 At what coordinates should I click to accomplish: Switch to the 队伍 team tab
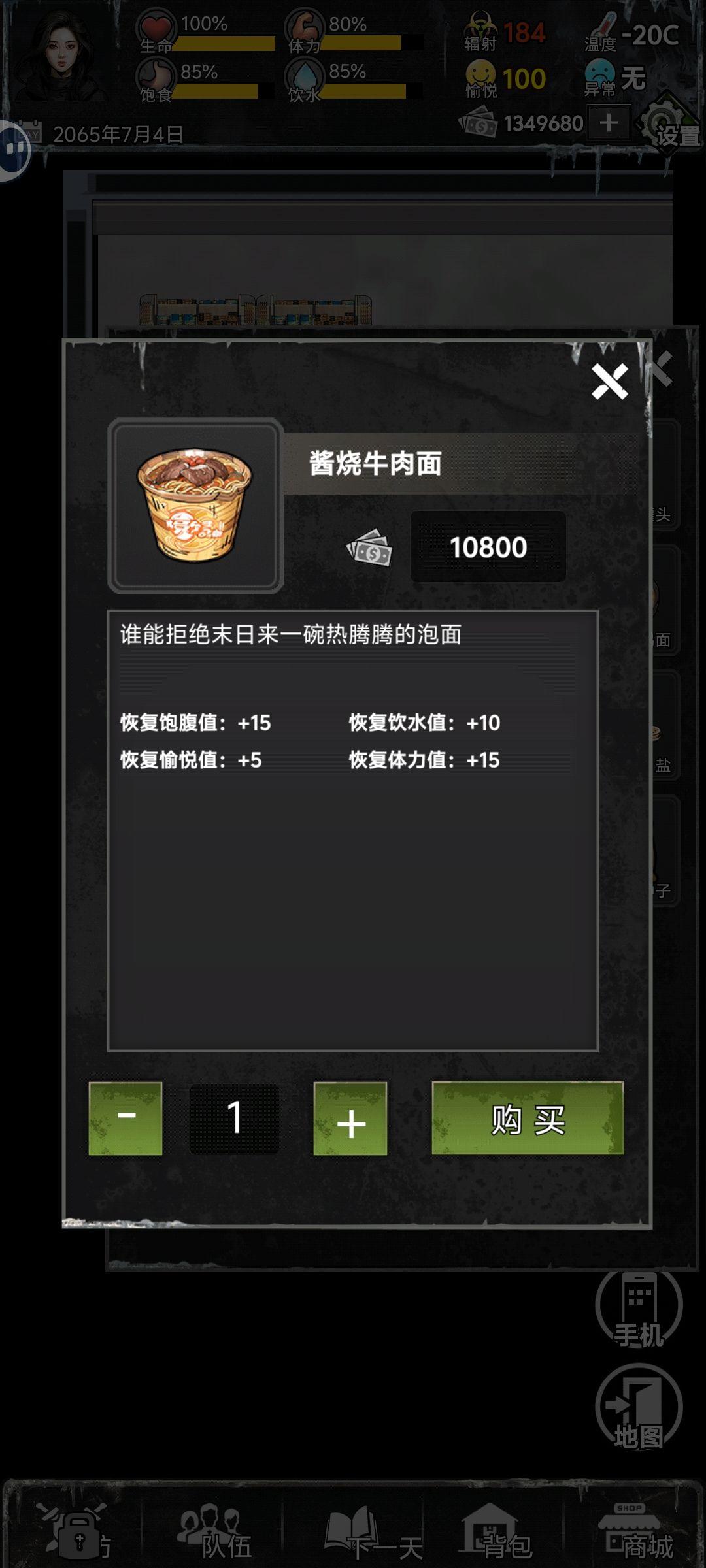coord(214,1530)
